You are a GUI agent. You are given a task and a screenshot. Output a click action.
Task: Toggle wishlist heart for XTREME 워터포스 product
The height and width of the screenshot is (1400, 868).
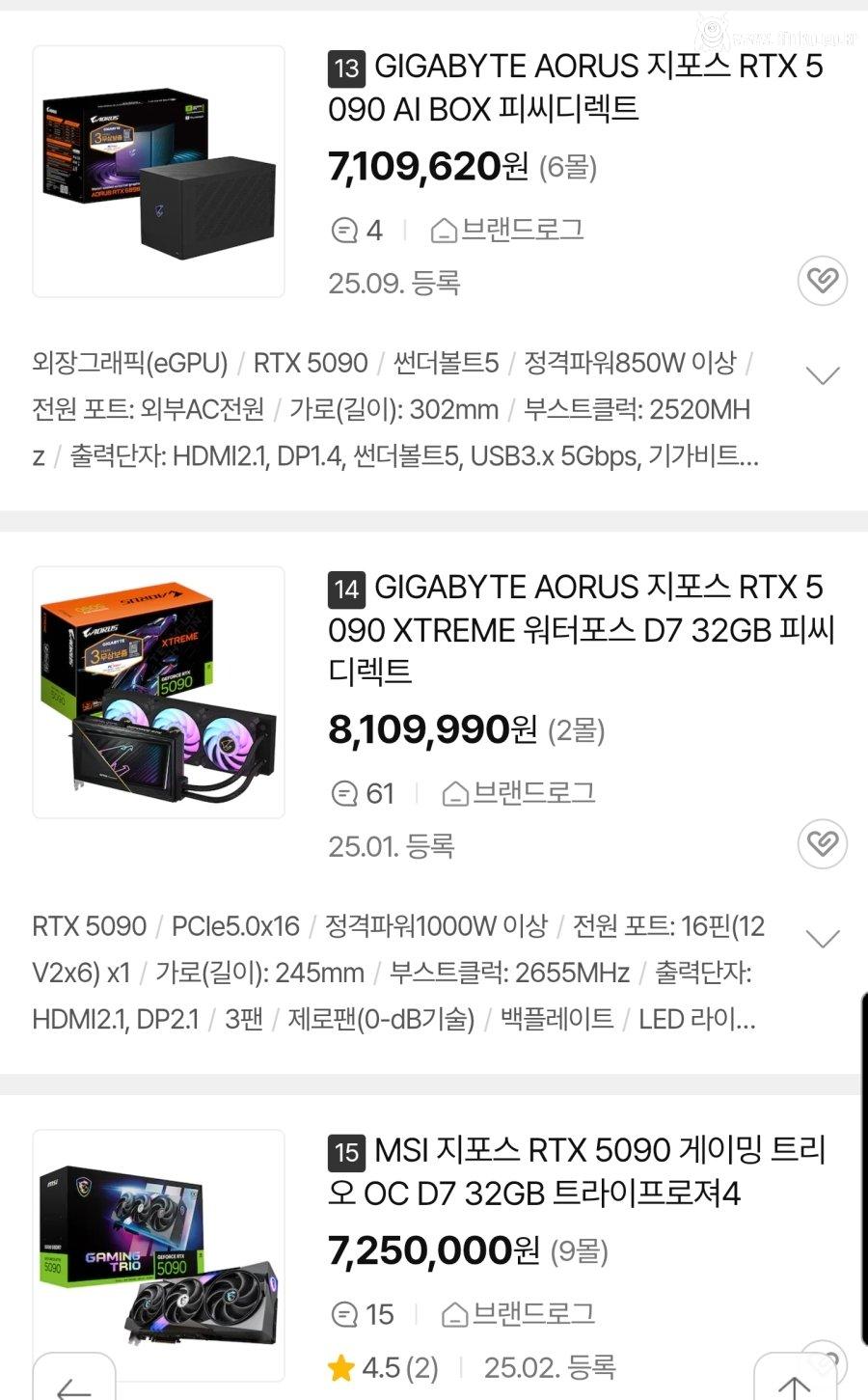(821, 844)
